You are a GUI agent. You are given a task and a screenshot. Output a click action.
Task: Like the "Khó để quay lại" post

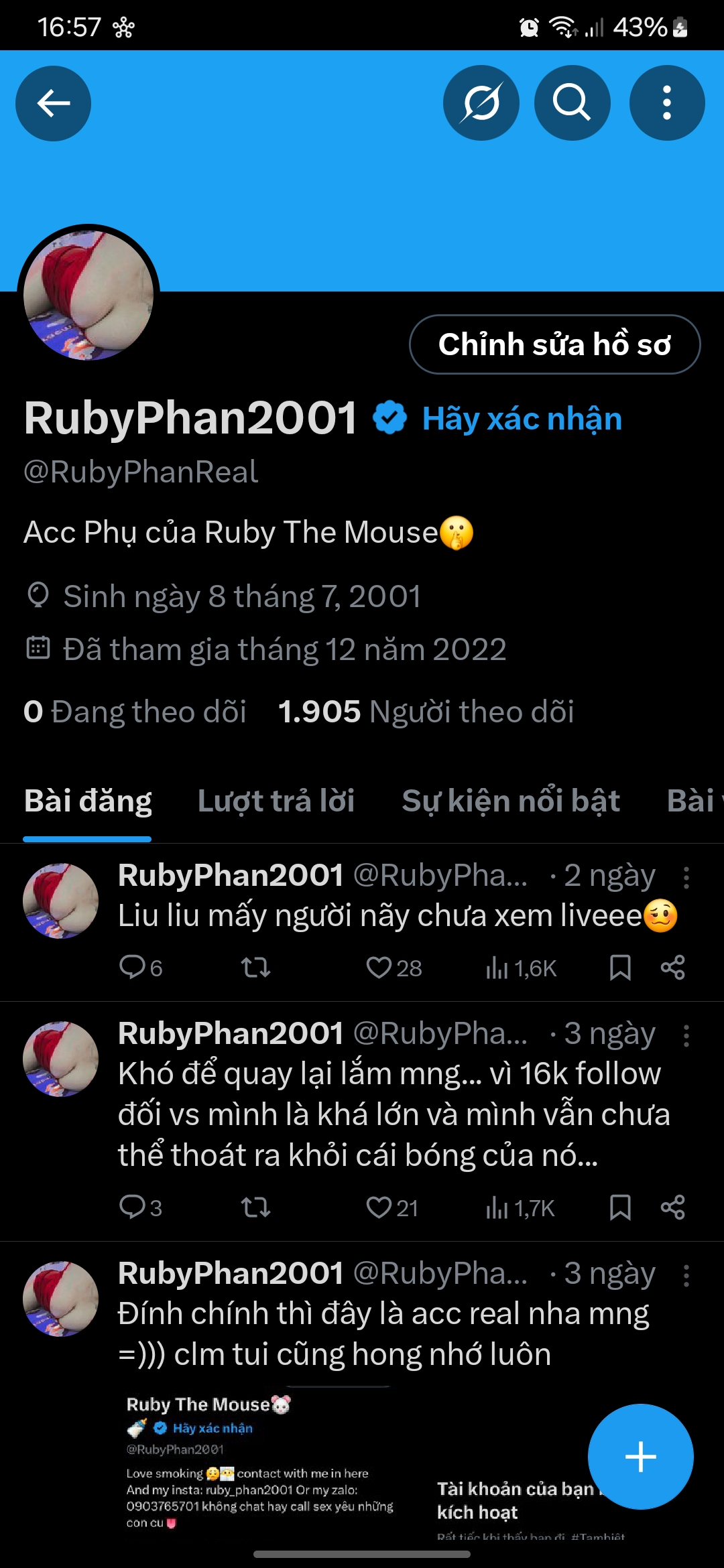click(x=379, y=1207)
